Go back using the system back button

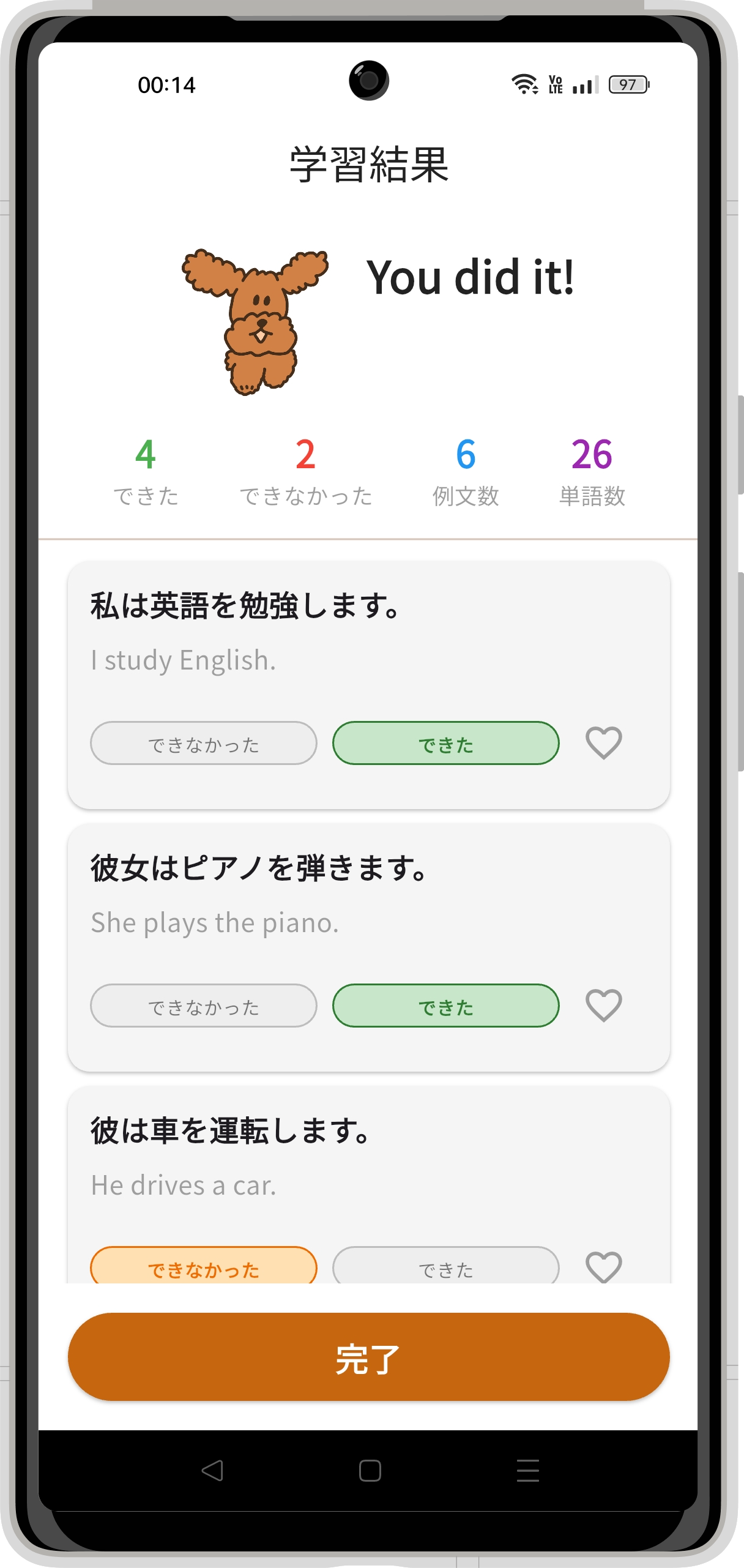click(x=212, y=1470)
